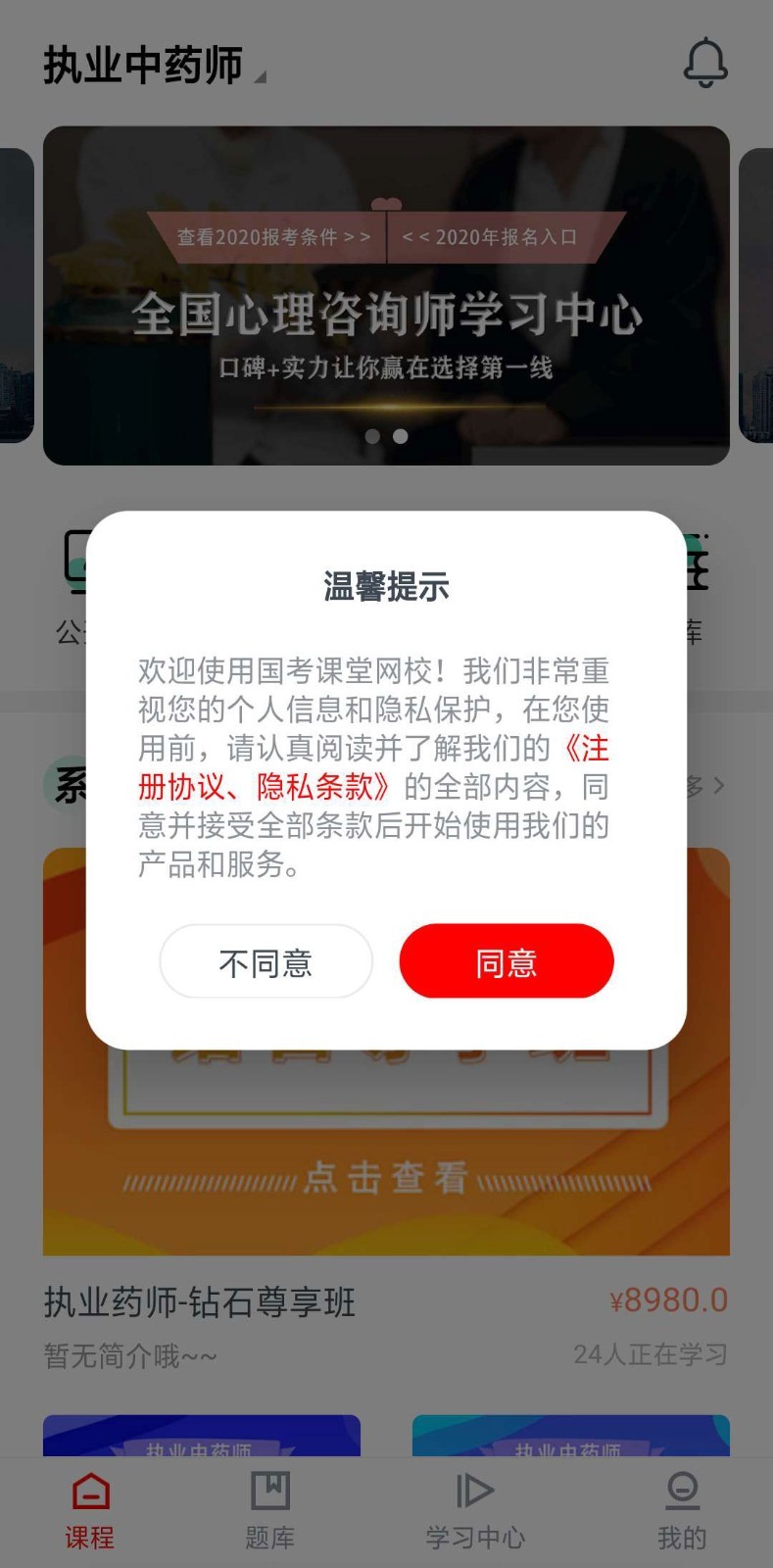Tap 不同意 to reject the terms
773x1568 pixels.
pos(266,962)
